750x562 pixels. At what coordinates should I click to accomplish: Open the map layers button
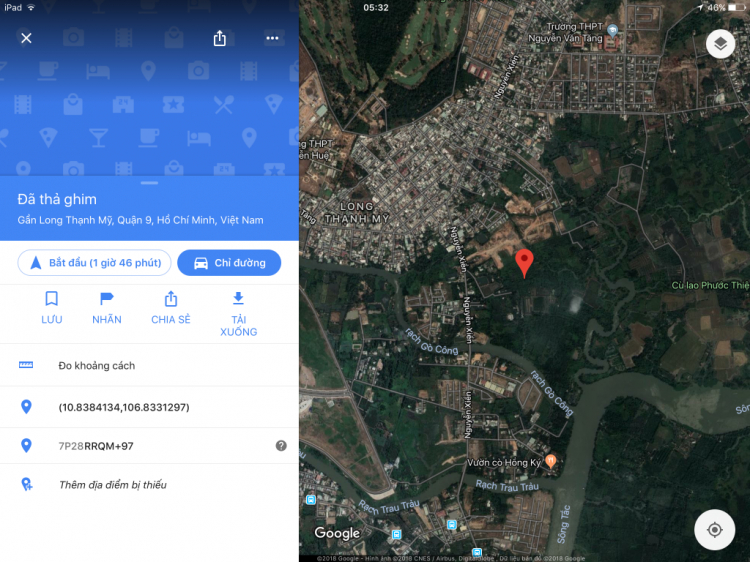pos(720,44)
